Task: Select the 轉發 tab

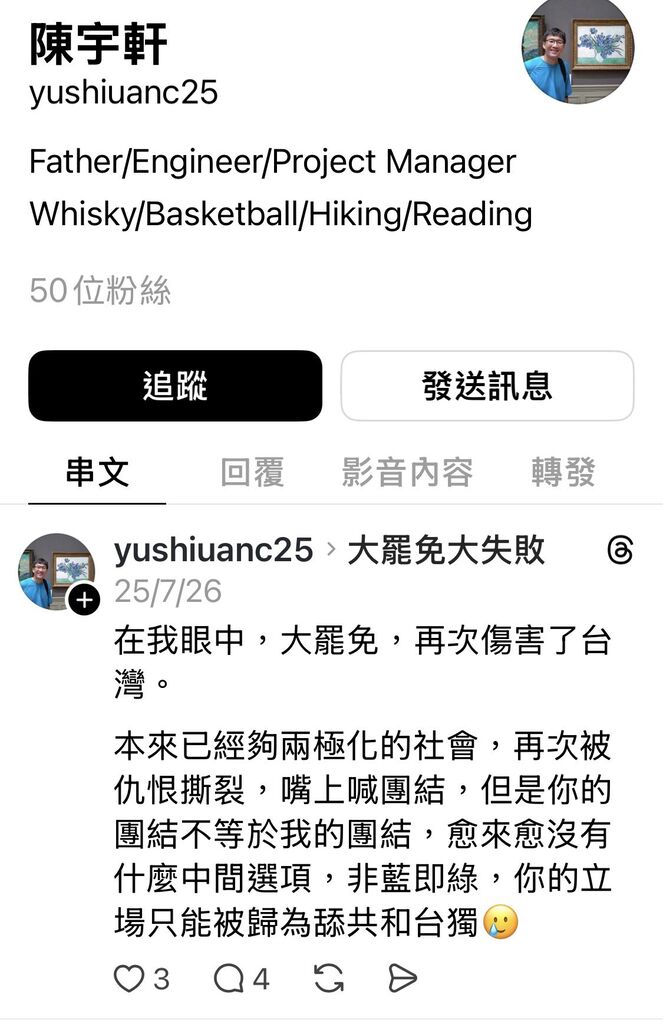Action: [x=563, y=472]
